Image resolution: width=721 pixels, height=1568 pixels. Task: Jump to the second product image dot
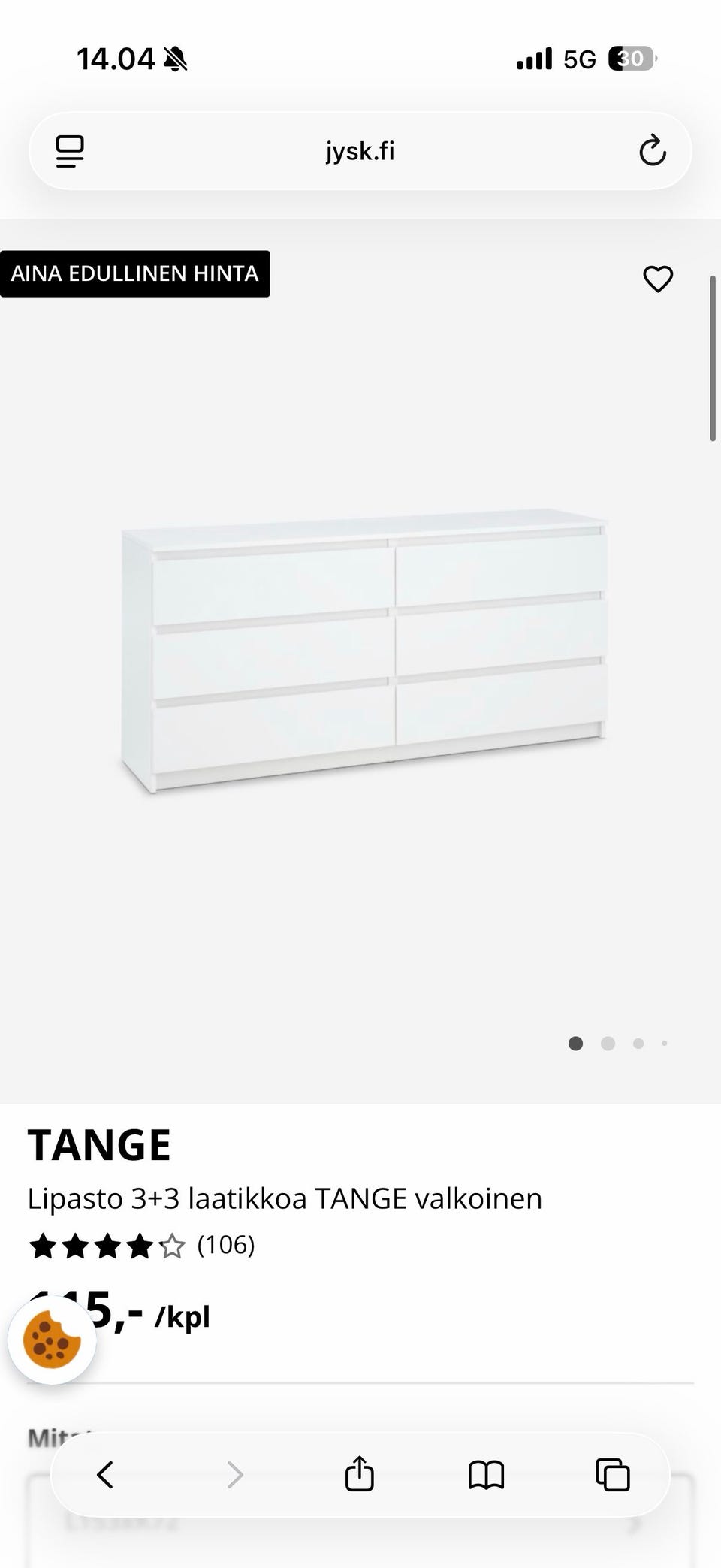pos(608,1044)
